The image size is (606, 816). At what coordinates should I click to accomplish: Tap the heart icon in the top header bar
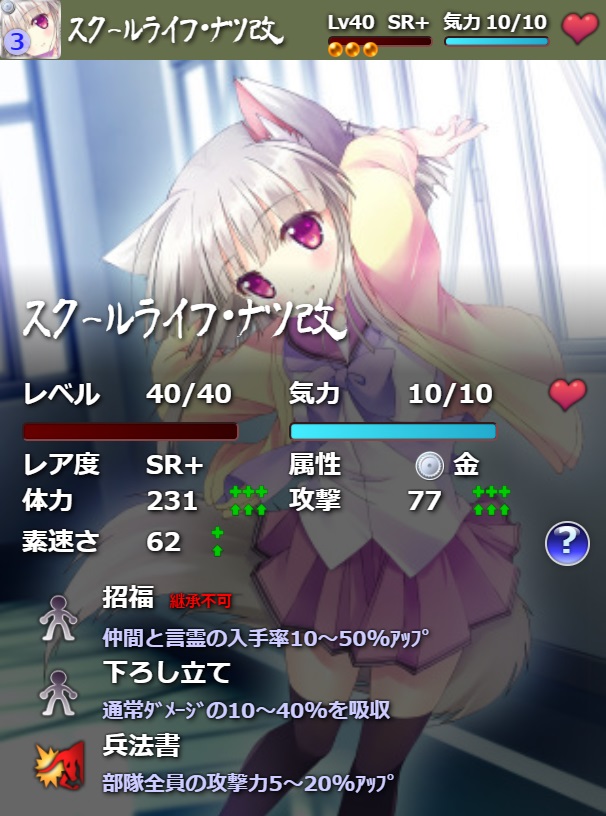(x=579, y=28)
